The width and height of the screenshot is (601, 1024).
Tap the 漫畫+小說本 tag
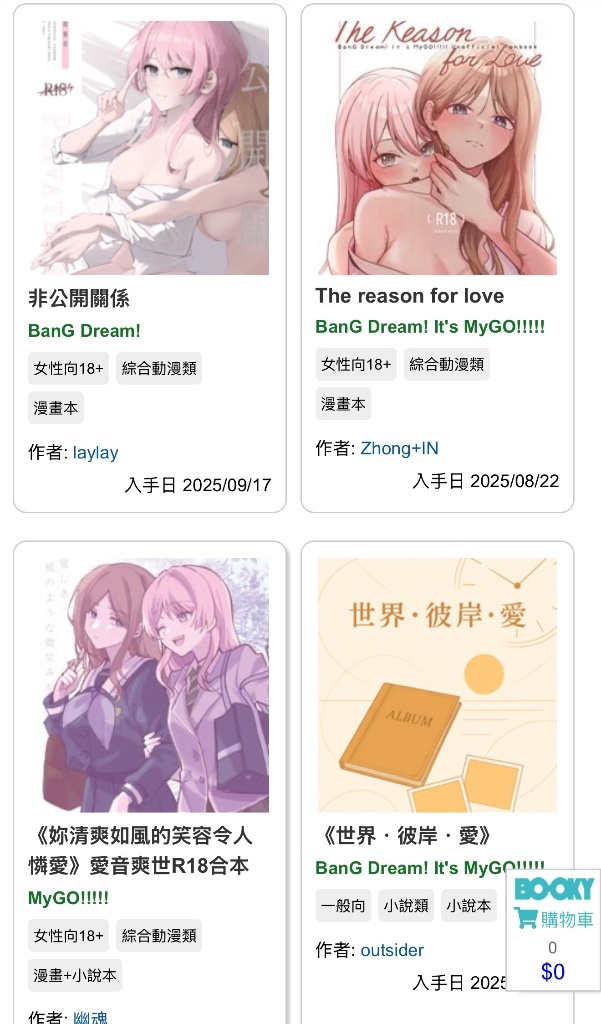click(x=75, y=975)
